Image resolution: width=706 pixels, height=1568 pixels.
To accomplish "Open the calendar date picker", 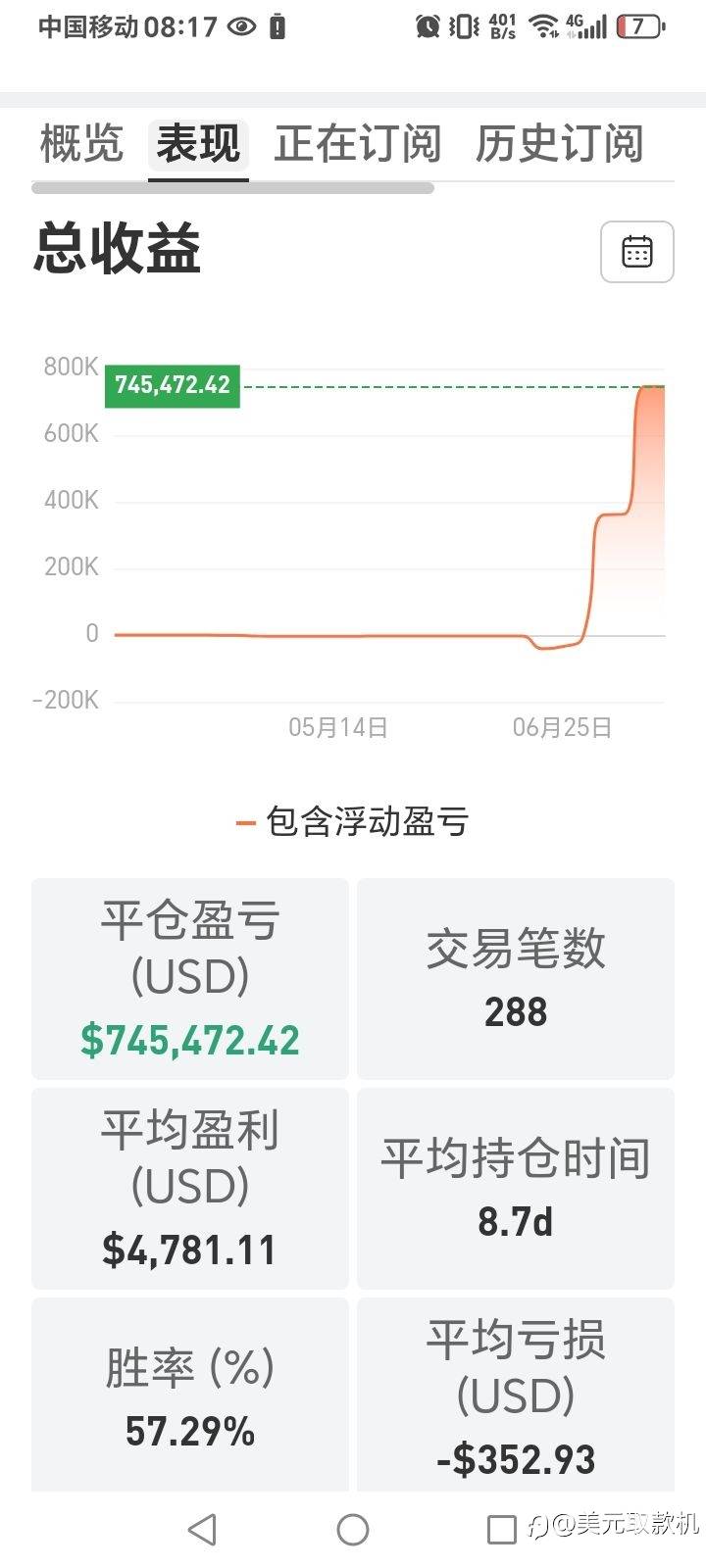I will 637,252.
